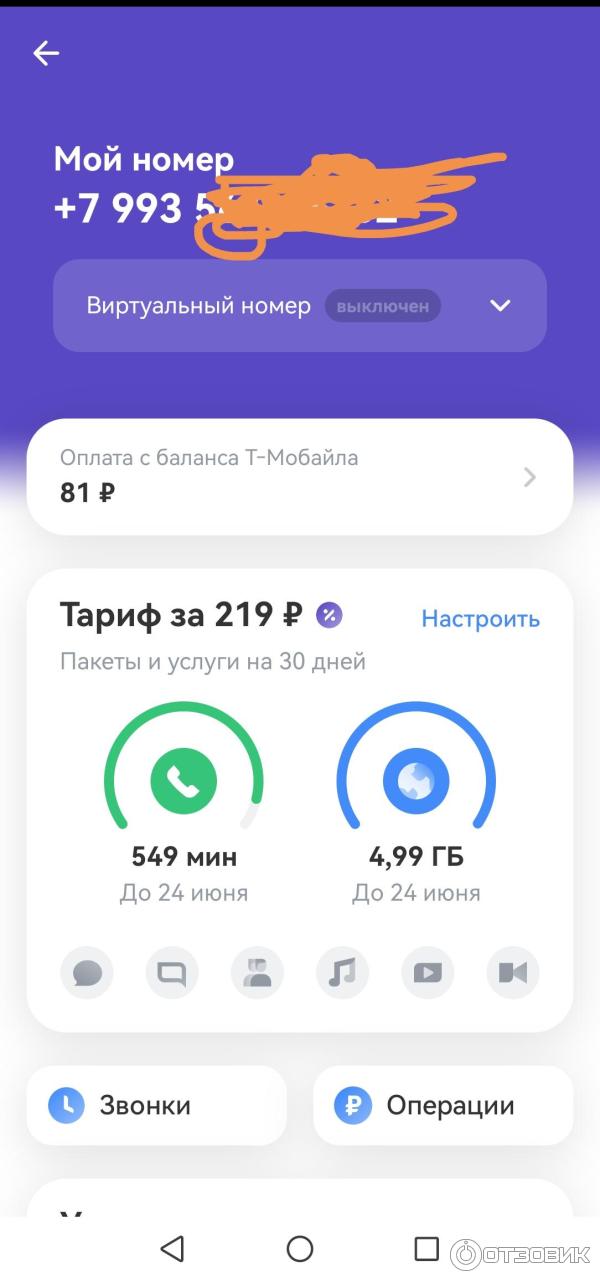Open Звонки call history
This screenshot has width=600, height=1281.
[x=156, y=1105]
